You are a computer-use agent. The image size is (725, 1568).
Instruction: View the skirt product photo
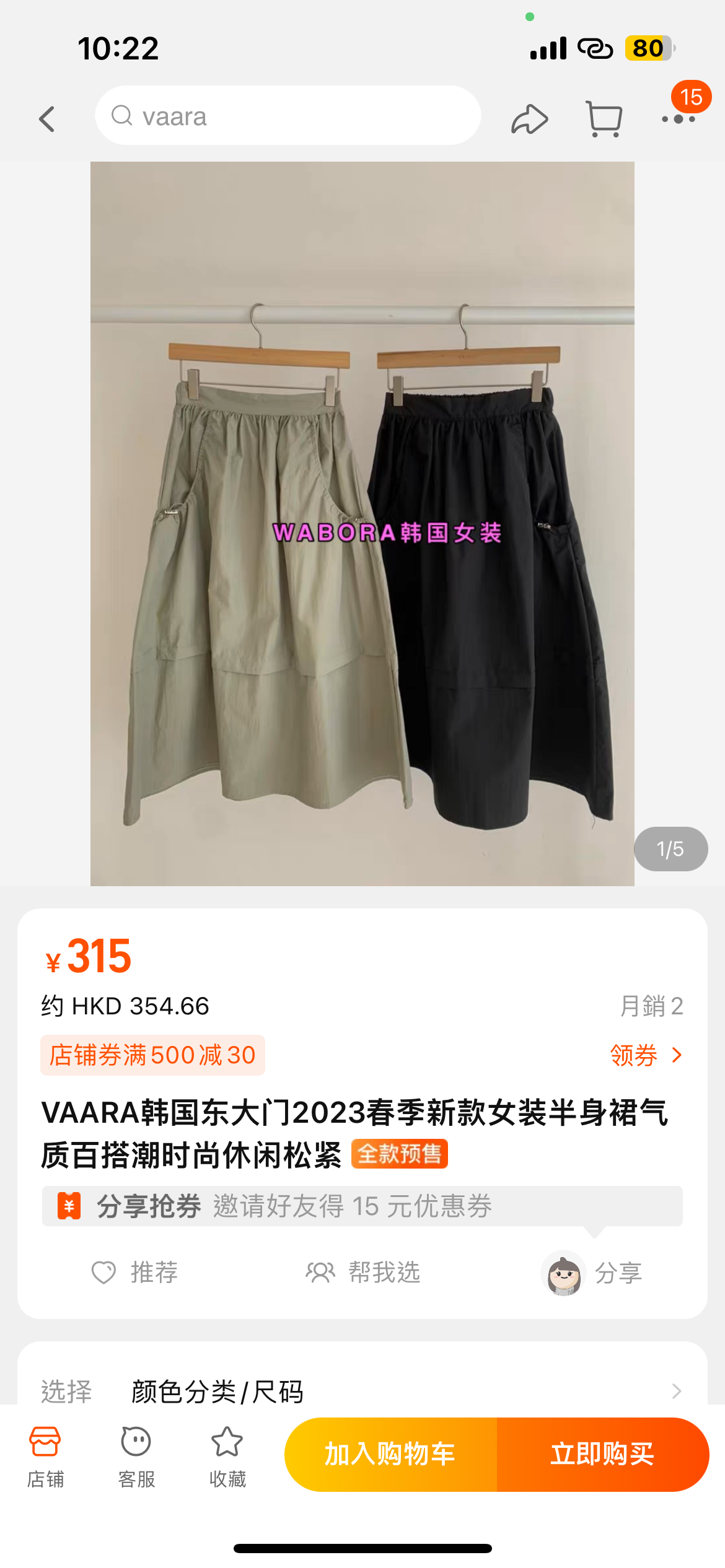362,523
